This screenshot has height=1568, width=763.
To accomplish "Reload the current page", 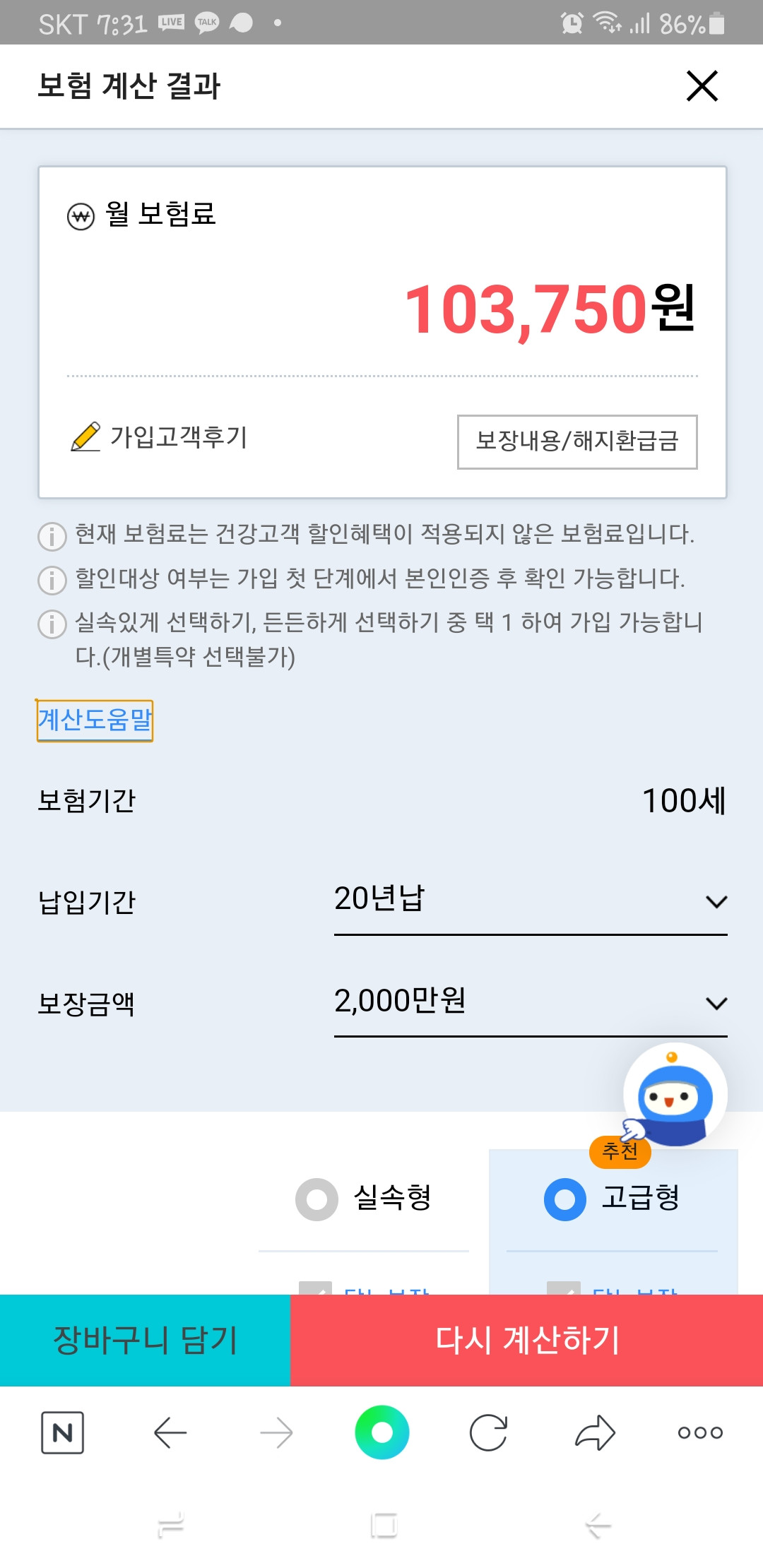I will 488,1432.
